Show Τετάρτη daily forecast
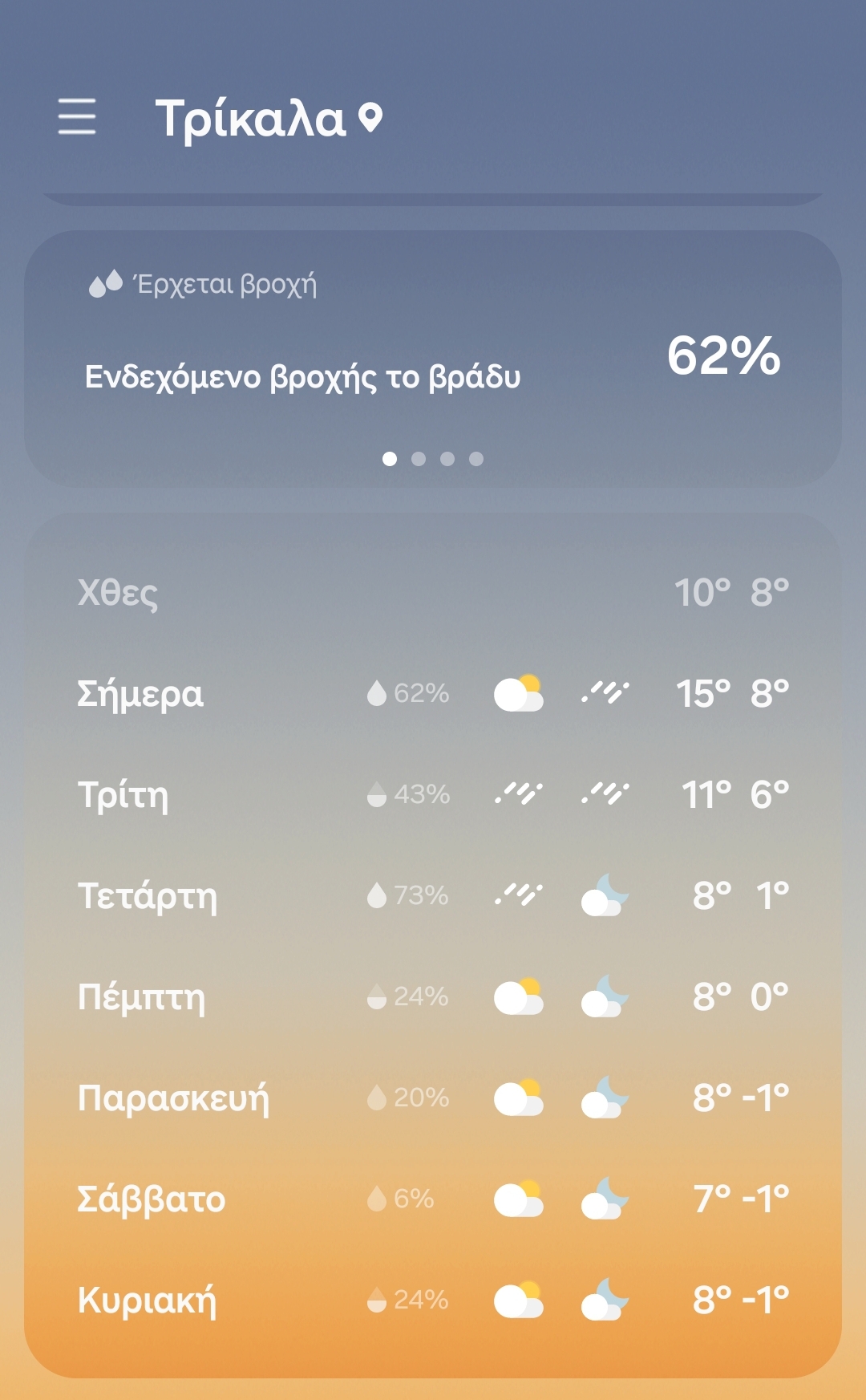This screenshot has height=1400, width=866. 433,895
